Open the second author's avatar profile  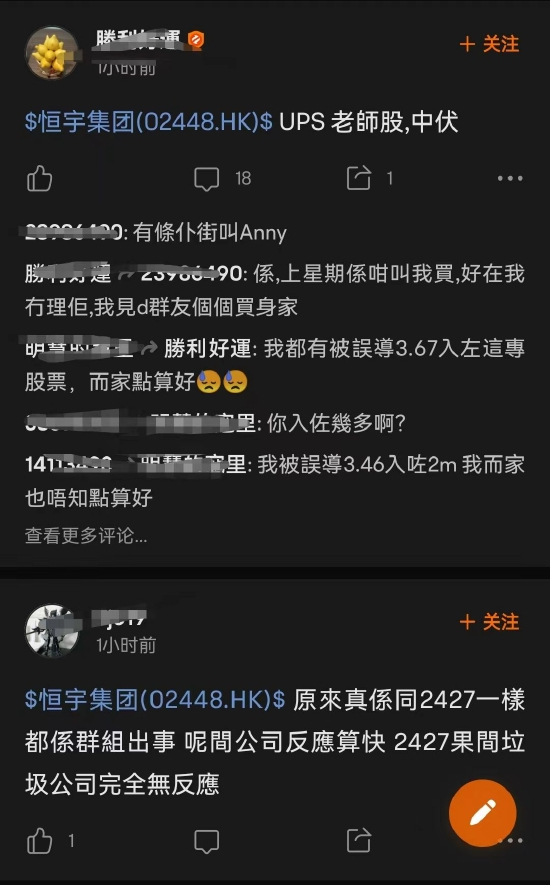click(x=52, y=631)
